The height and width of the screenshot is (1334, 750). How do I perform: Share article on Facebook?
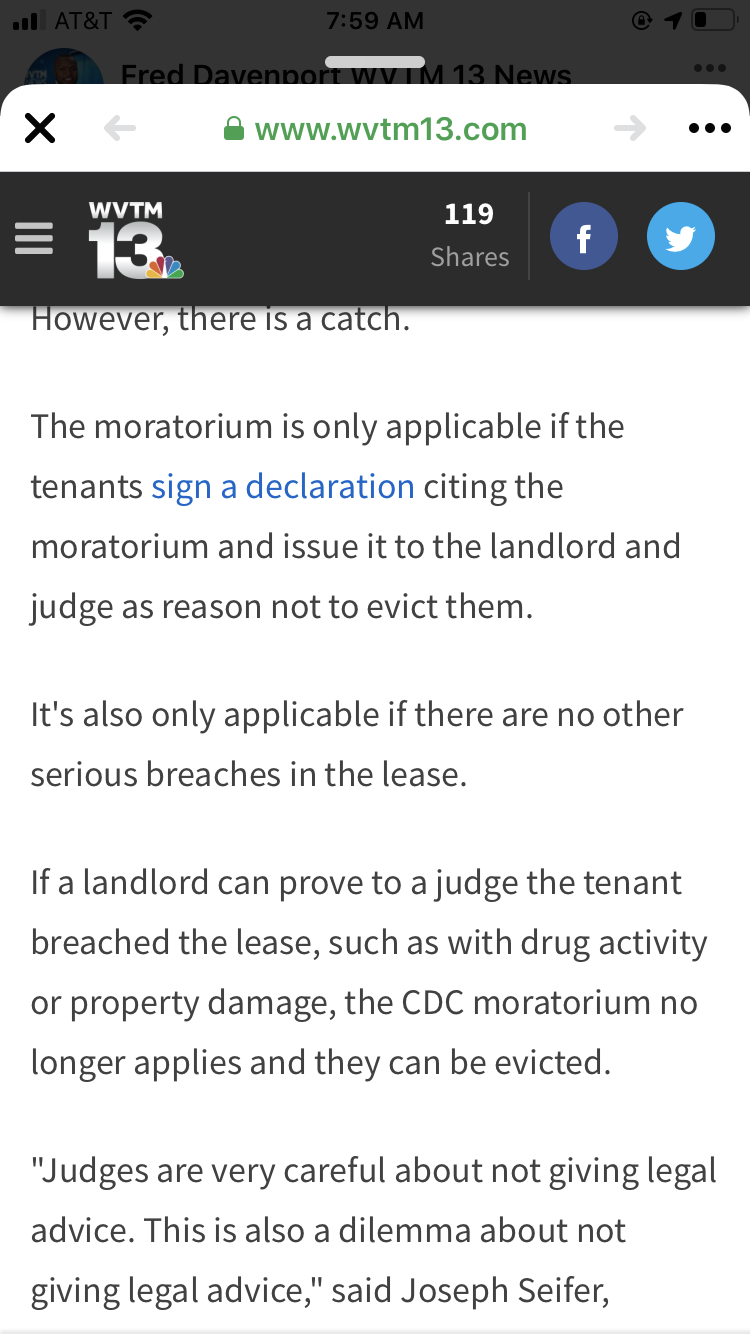pyautogui.click(x=584, y=237)
